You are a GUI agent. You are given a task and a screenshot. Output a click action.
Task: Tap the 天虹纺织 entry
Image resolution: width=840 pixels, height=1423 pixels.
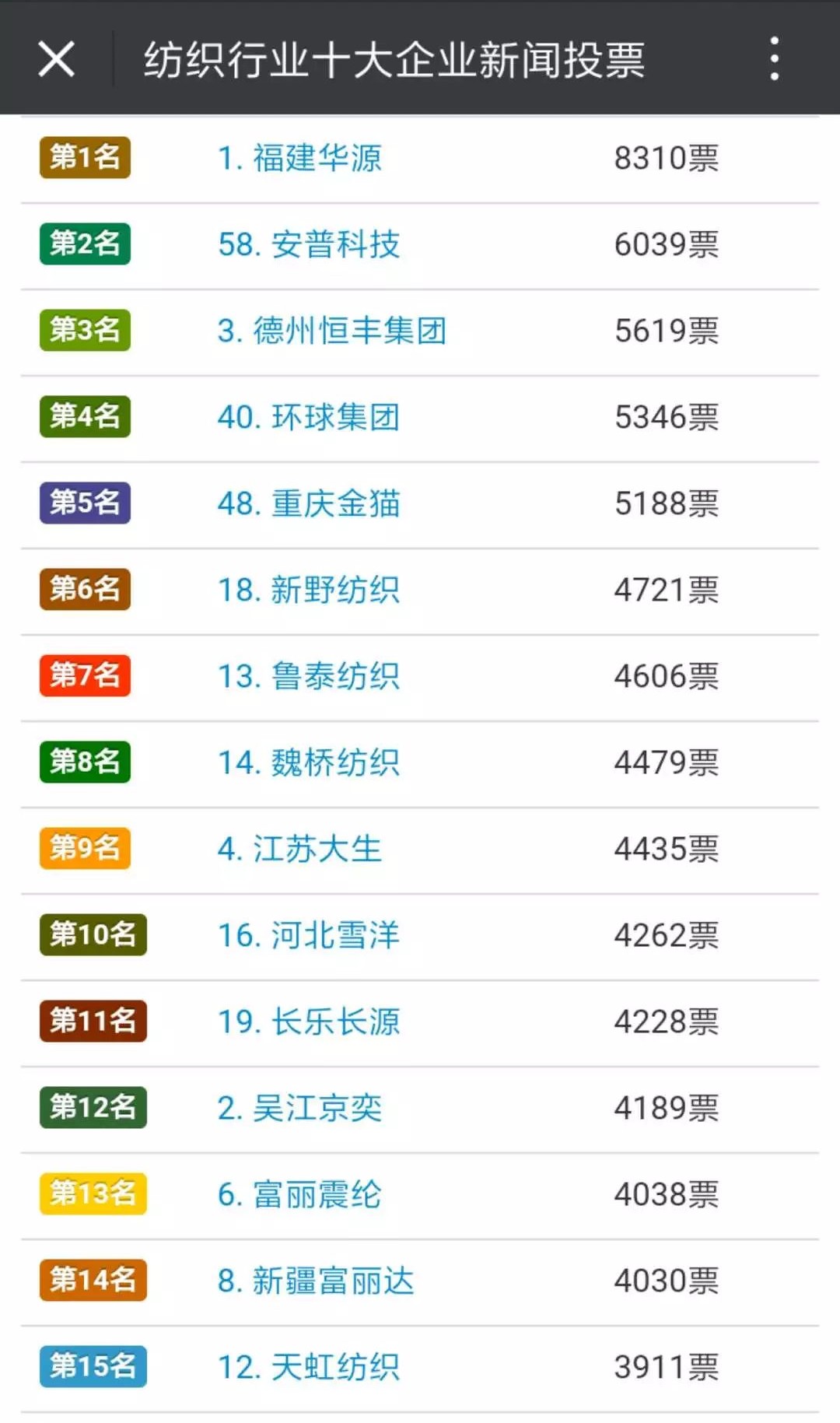309,1367
